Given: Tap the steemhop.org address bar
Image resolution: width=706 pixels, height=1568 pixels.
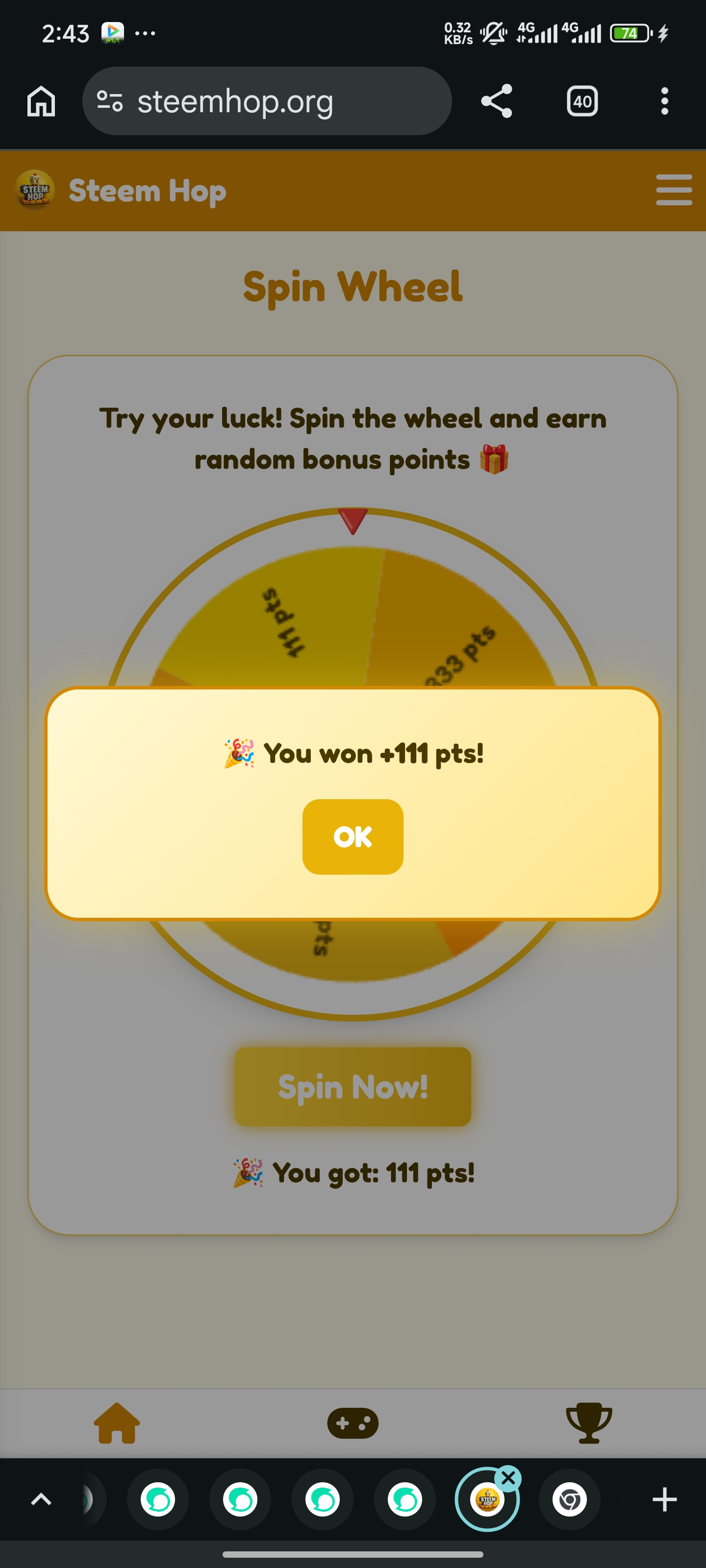Looking at the screenshot, I should pos(267,101).
